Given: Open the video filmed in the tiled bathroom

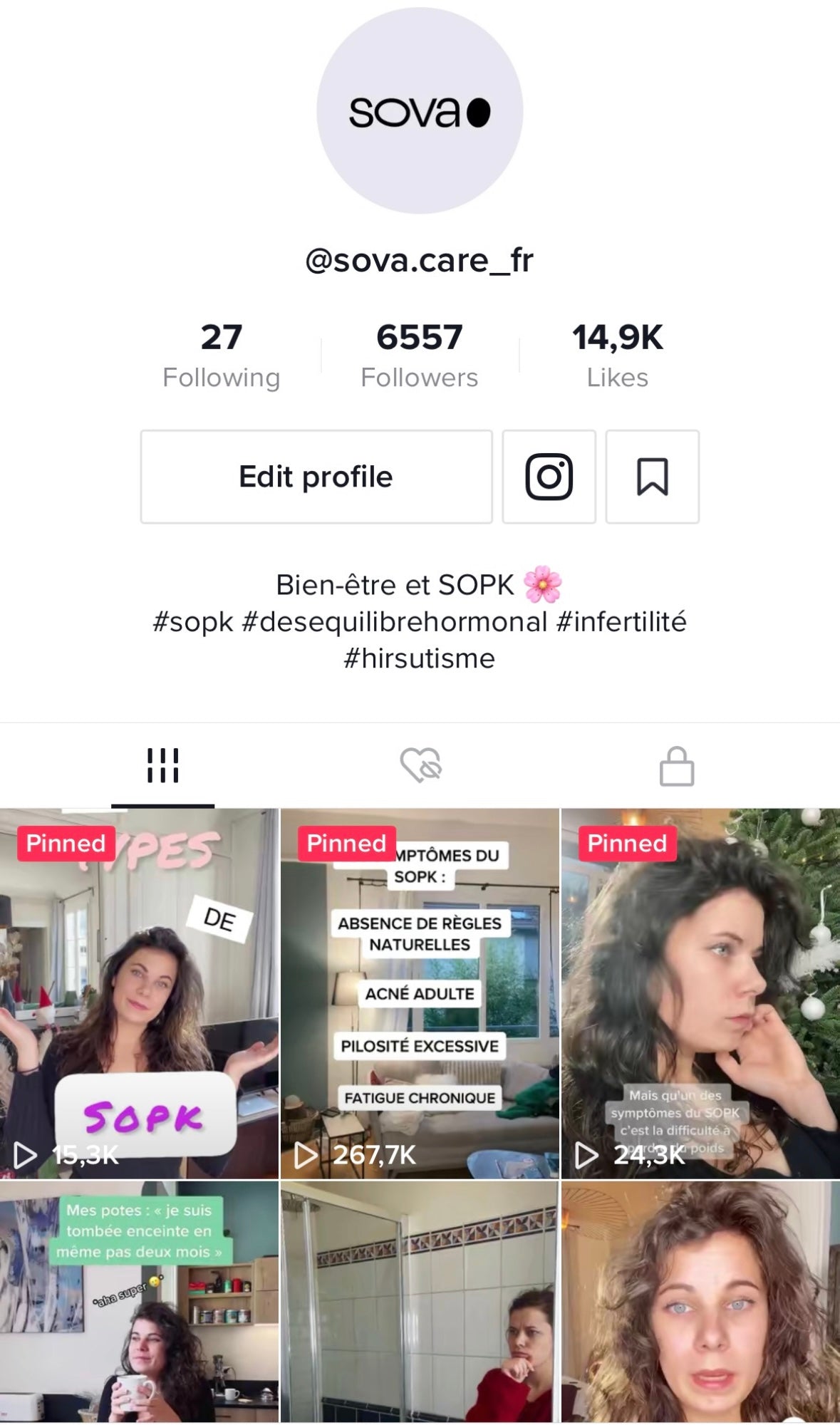Looking at the screenshot, I should [420, 1302].
